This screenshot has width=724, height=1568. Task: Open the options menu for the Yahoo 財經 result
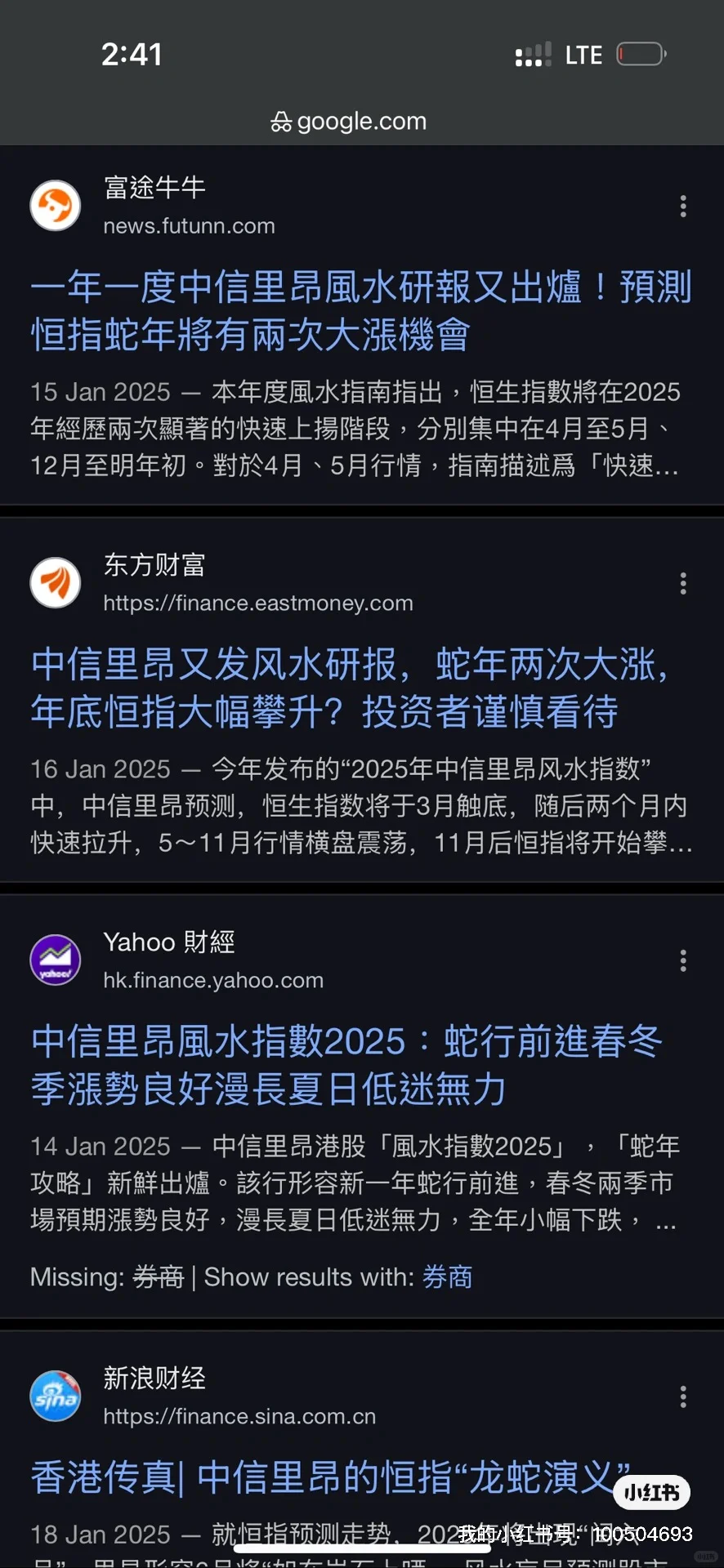[683, 960]
